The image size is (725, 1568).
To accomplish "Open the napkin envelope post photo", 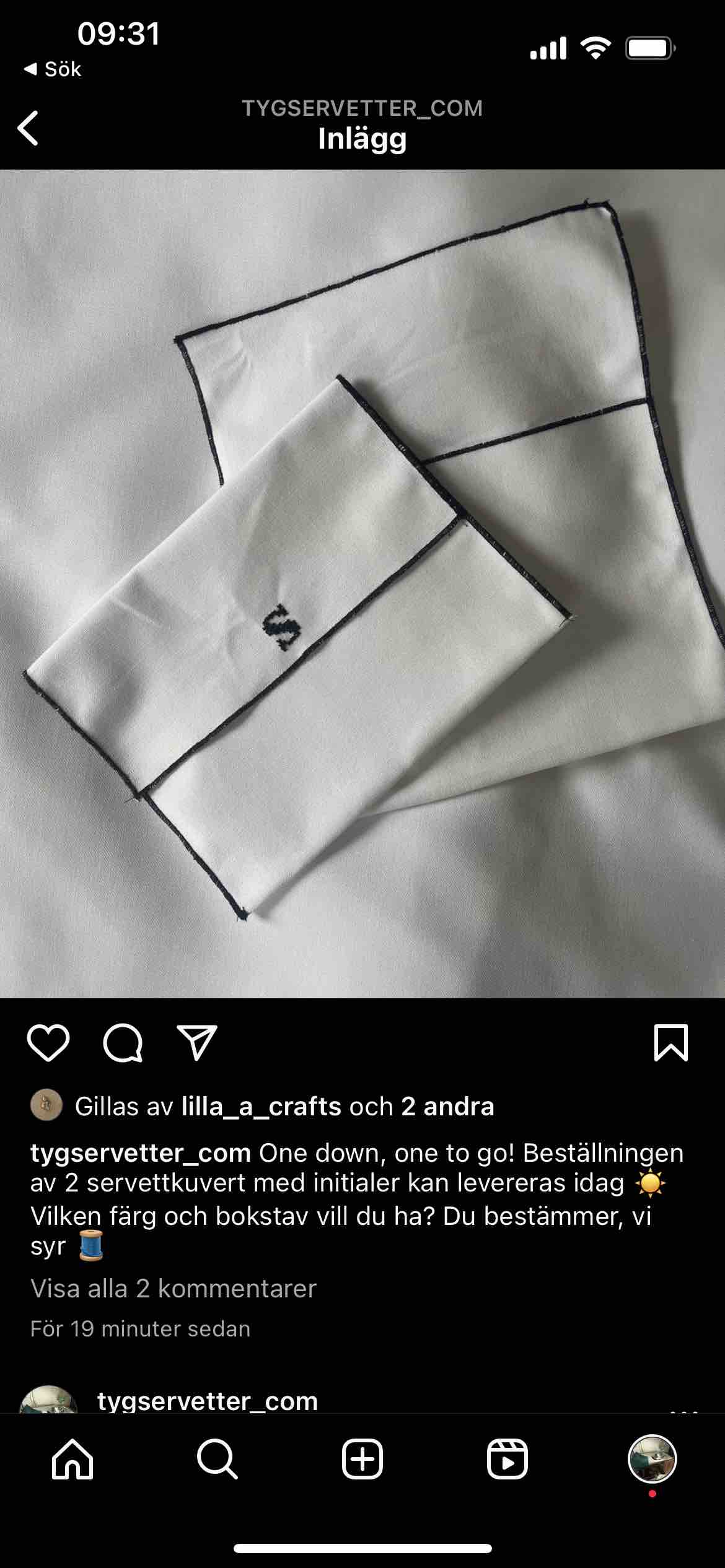I will click(x=362, y=583).
